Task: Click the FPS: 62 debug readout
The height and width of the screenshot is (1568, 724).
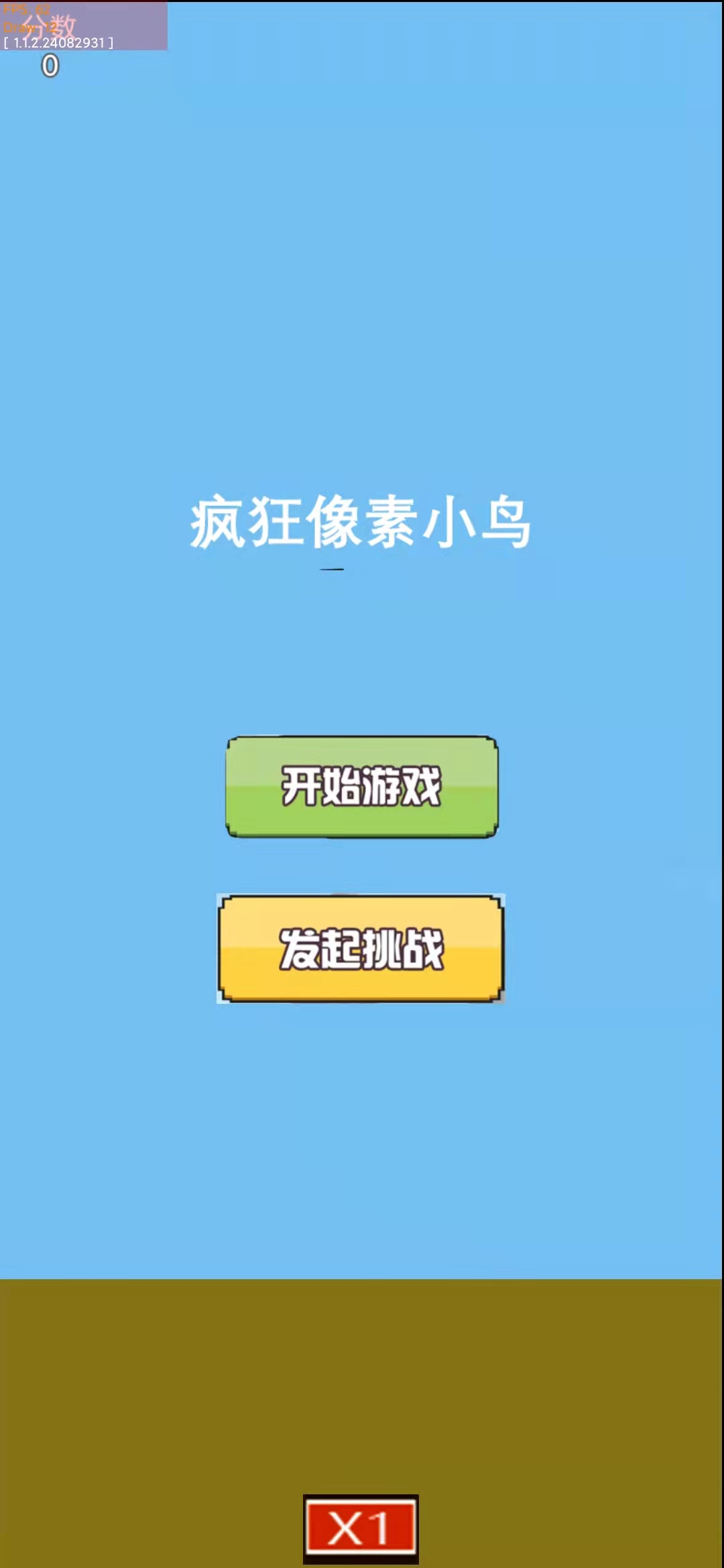Action: click(23, 9)
